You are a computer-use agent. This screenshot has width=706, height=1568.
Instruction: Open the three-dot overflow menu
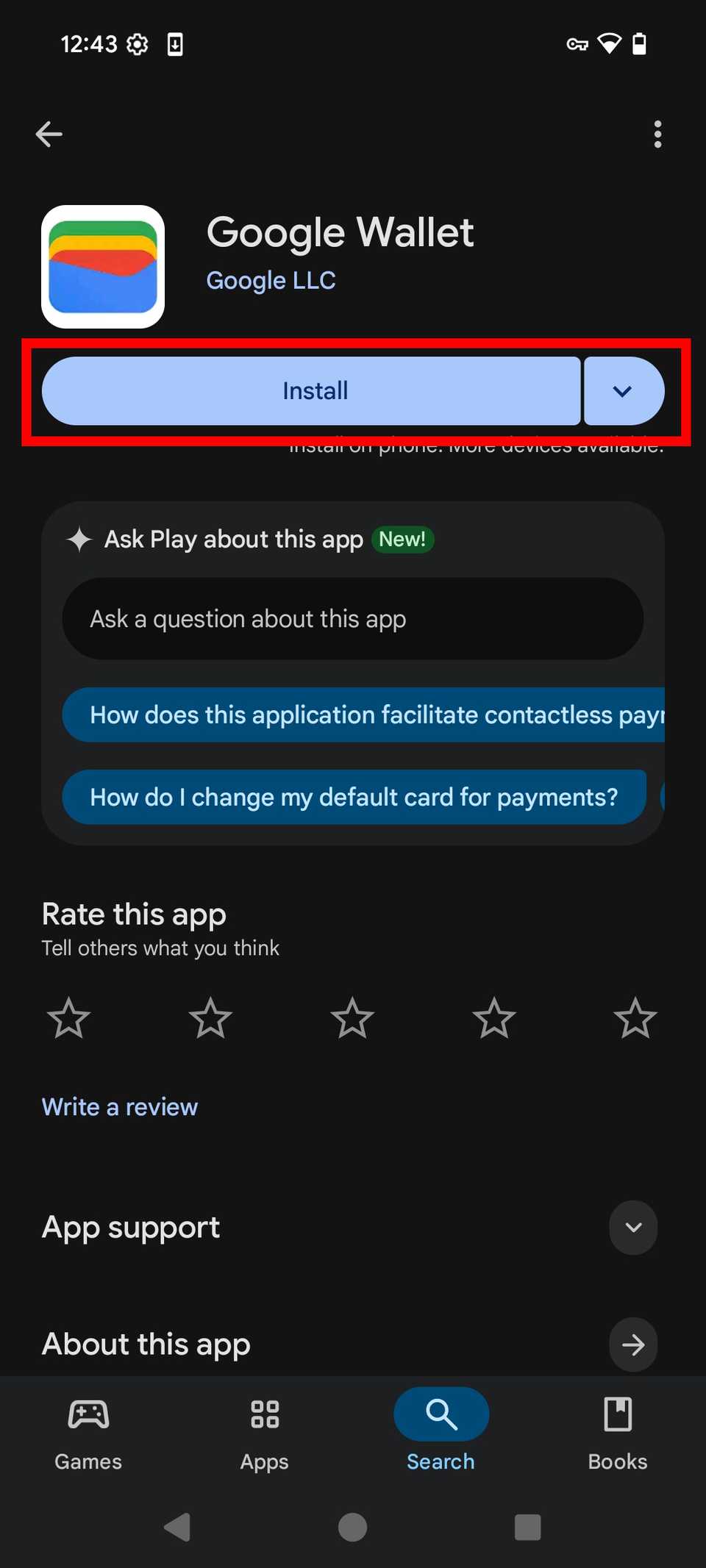coord(657,134)
